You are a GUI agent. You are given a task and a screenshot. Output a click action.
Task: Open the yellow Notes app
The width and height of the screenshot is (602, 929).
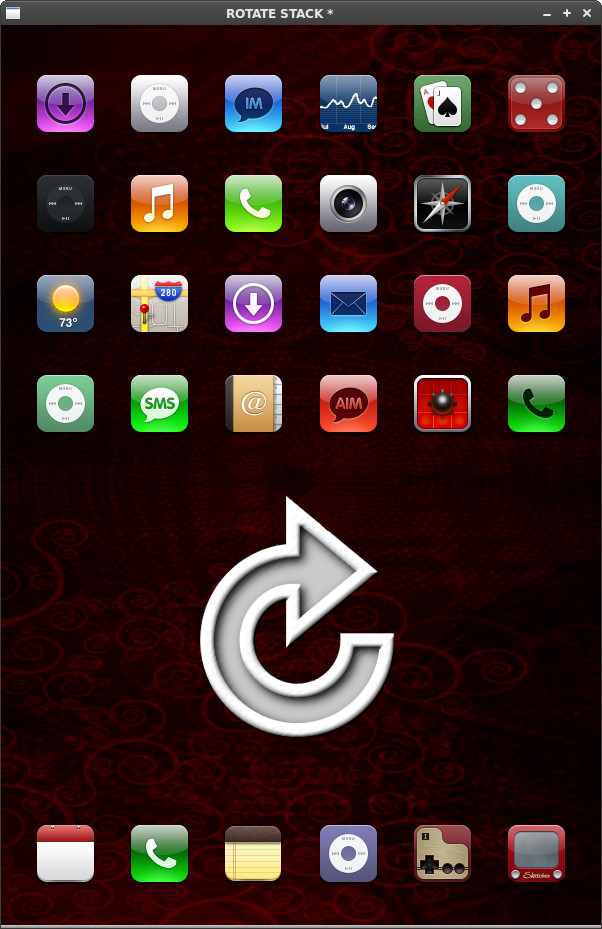[253, 853]
